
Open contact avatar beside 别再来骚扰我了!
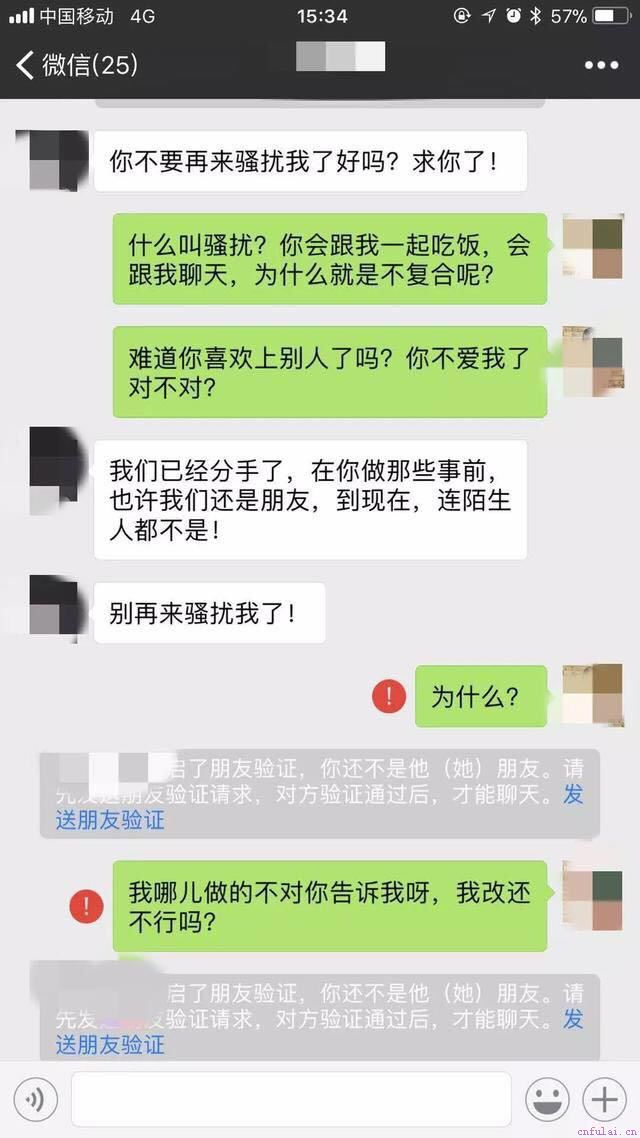pos(53,605)
